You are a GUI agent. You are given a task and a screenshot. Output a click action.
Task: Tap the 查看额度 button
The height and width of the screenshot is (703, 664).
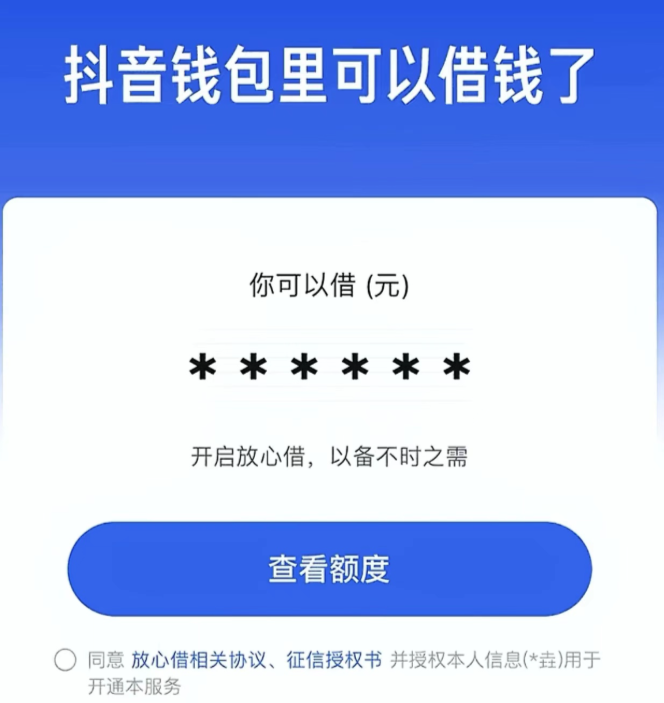(x=329, y=569)
